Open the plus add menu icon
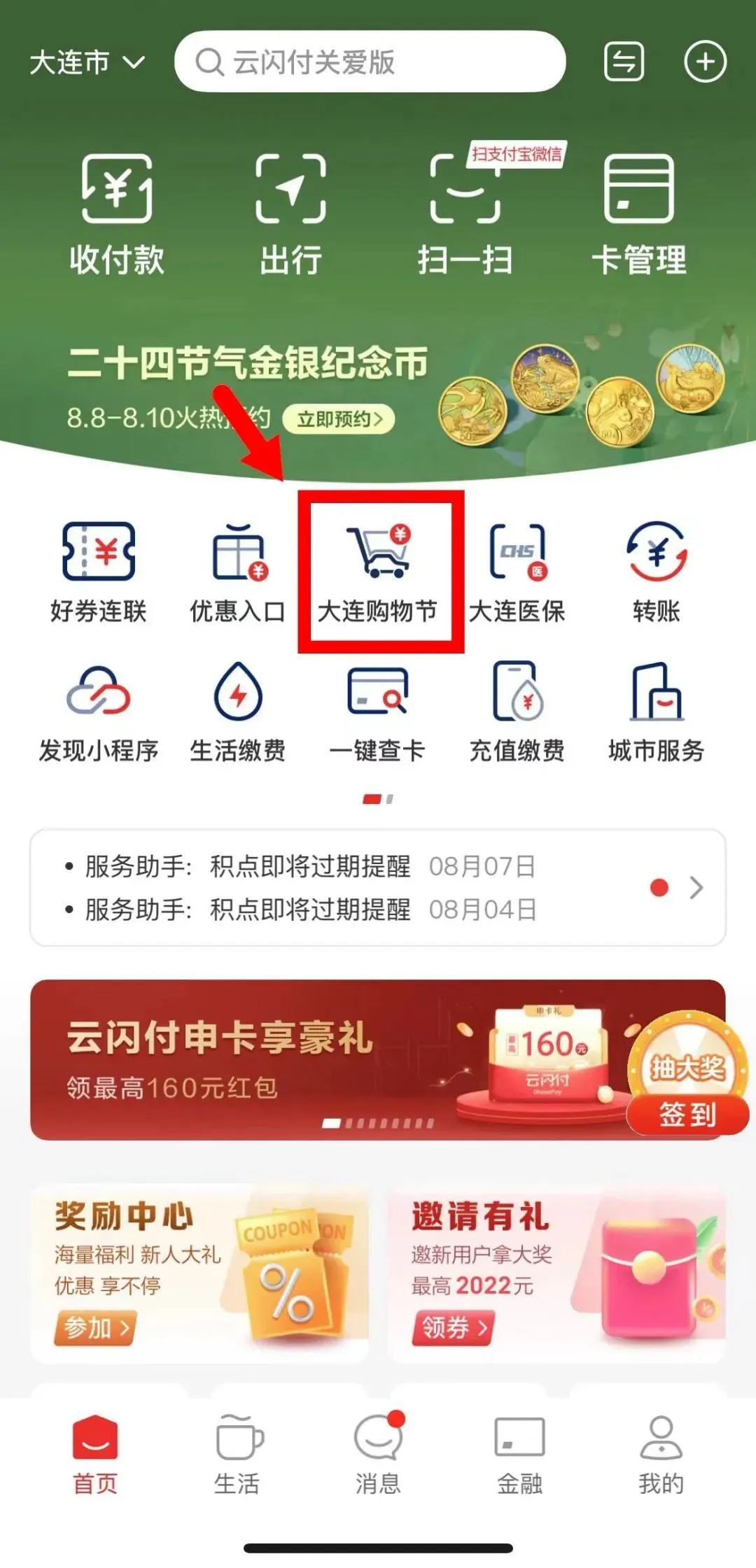756x1568 pixels. [704, 62]
